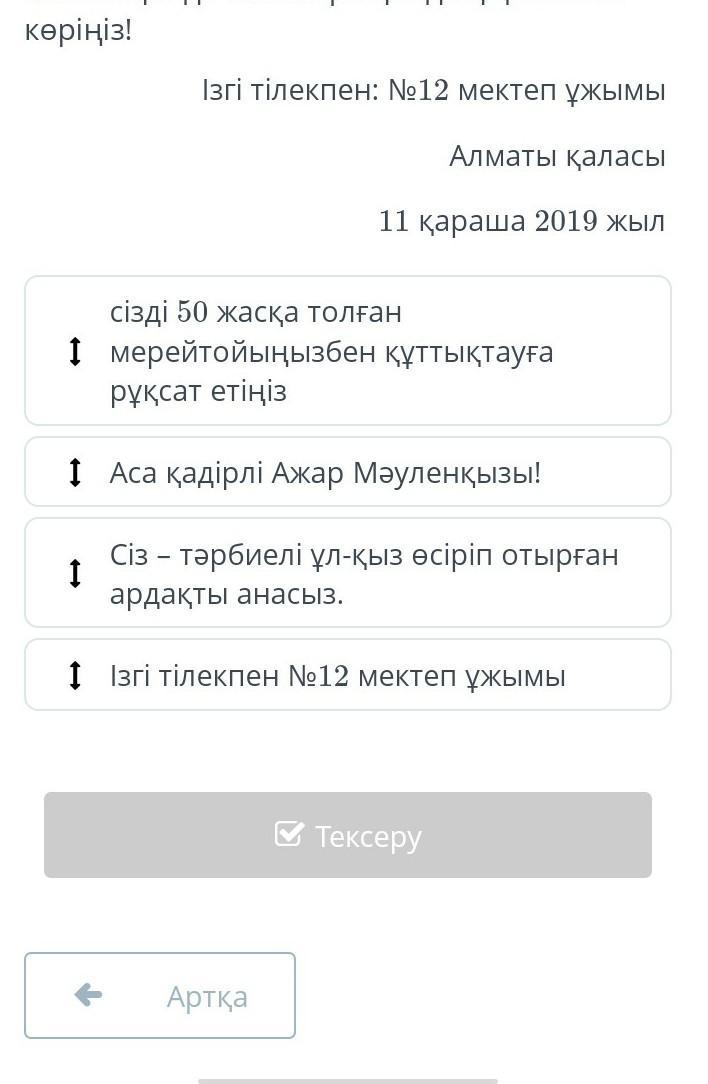Select the 'Аса қадірлі Ажар Мәуленқызы!' card
708x1084 pixels.
(x=347, y=472)
